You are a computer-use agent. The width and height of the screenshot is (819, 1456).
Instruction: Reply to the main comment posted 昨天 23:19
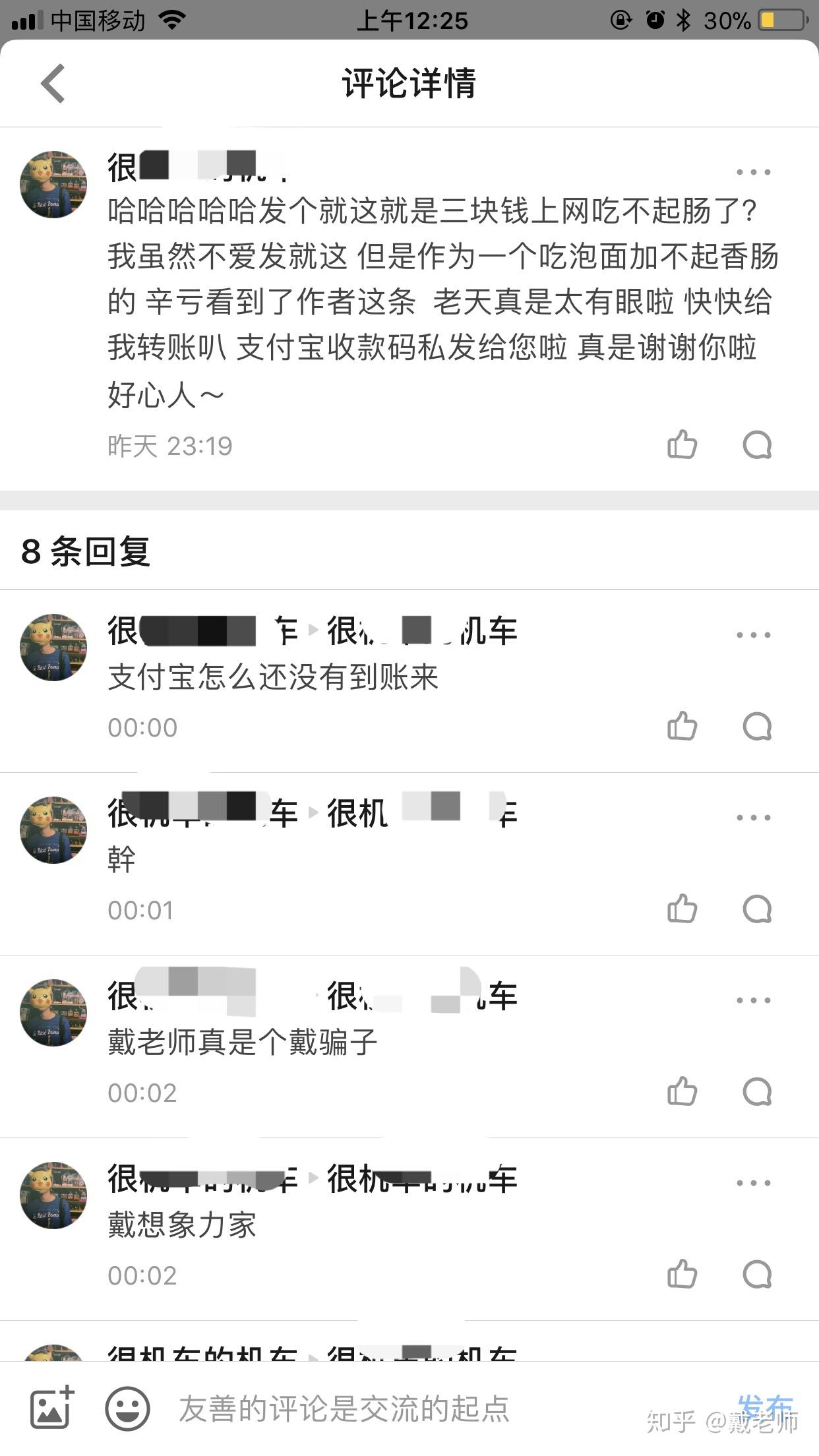point(756,444)
